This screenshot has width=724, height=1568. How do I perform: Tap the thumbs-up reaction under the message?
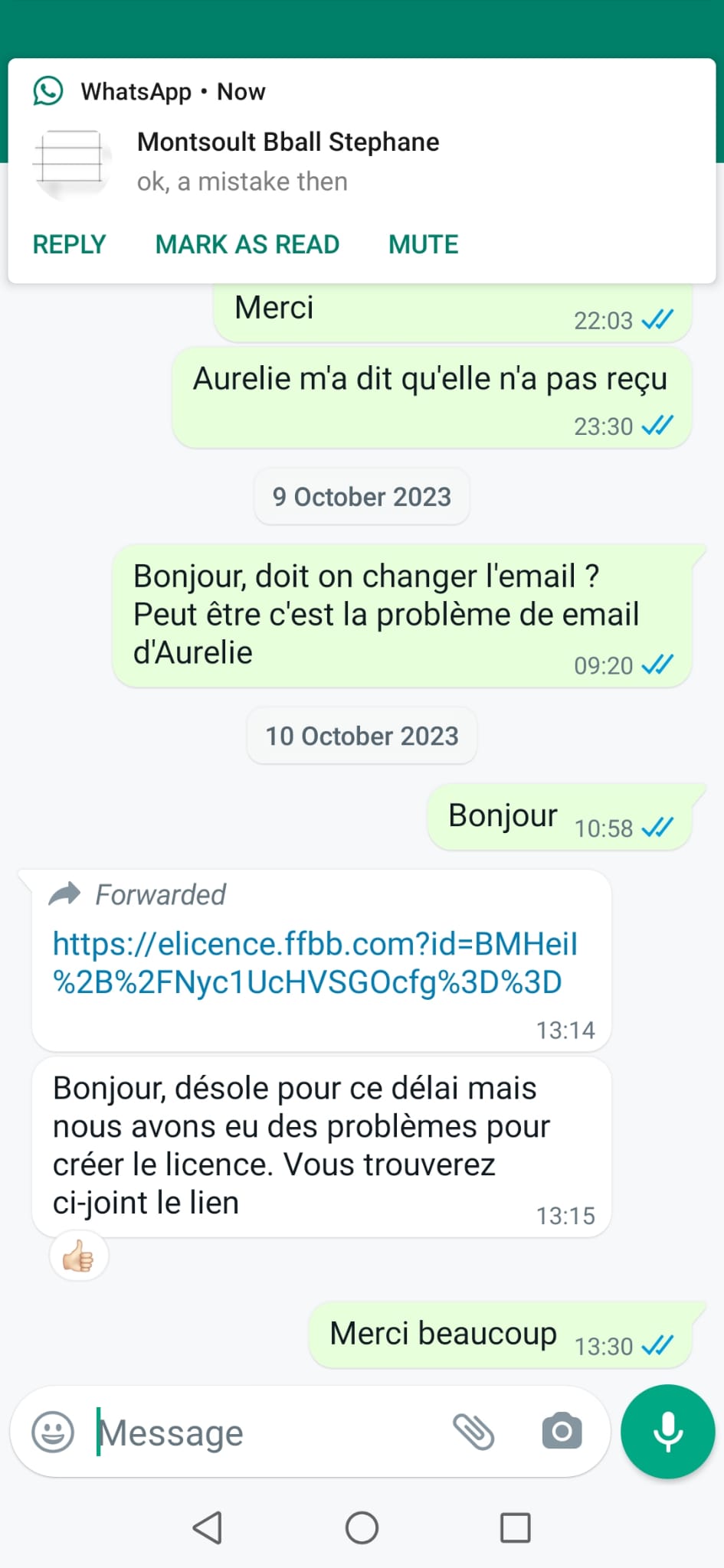pyautogui.click(x=78, y=1257)
